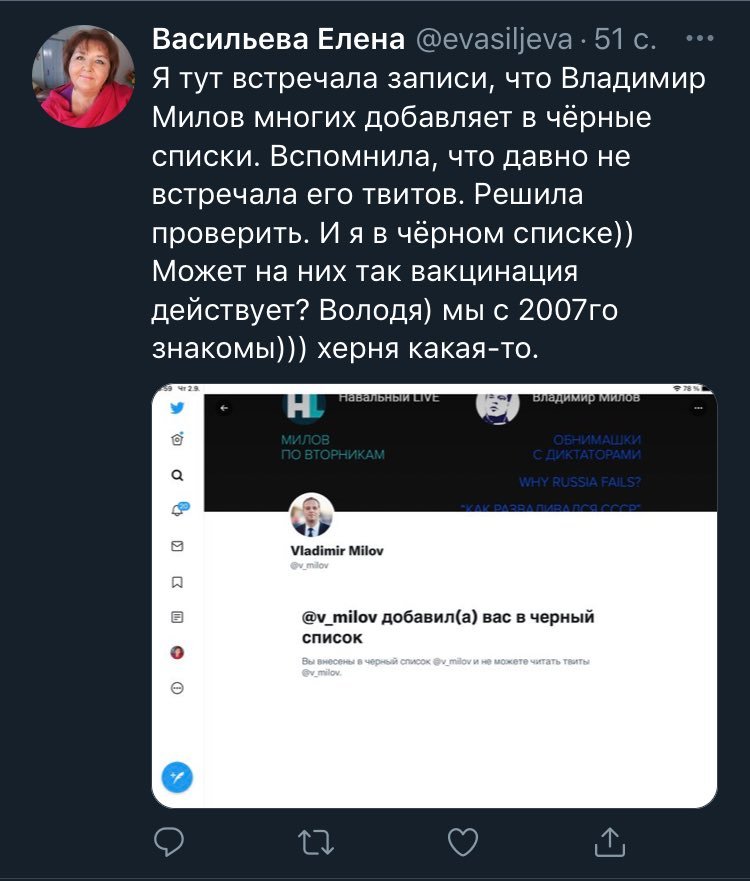The width and height of the screenshot is (750, 881).
Task: Retweet this tweet
Action: tap(314, 844)
